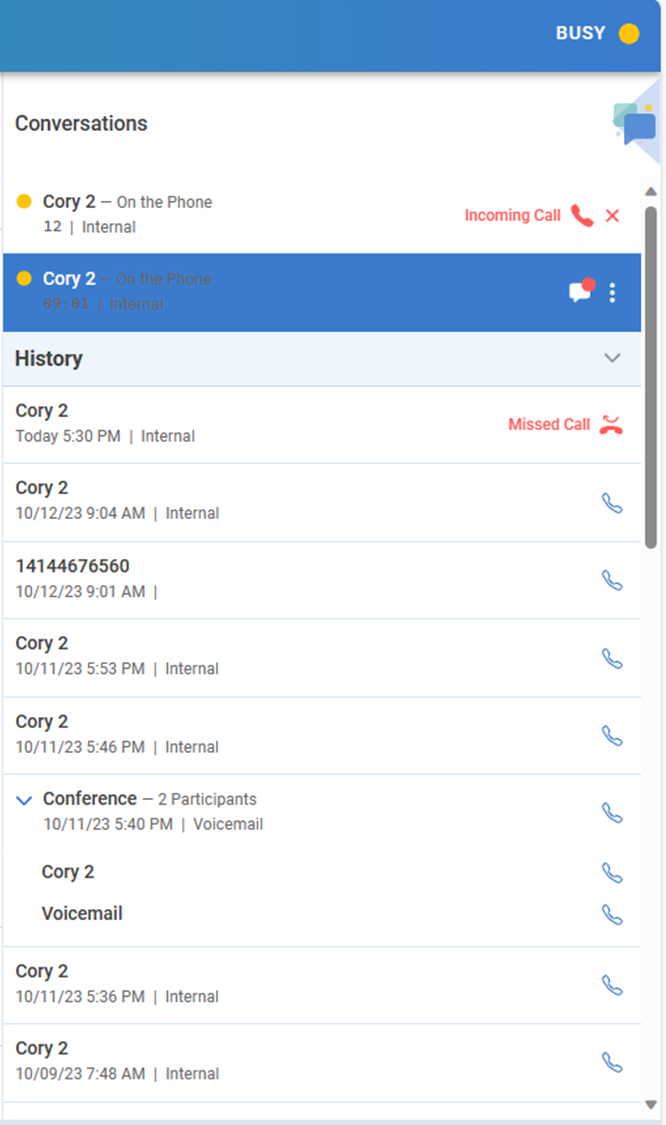This screenshot has height=1125, width=666.
Task: Call the number 14144676560
Action: [x=612, y=580]
